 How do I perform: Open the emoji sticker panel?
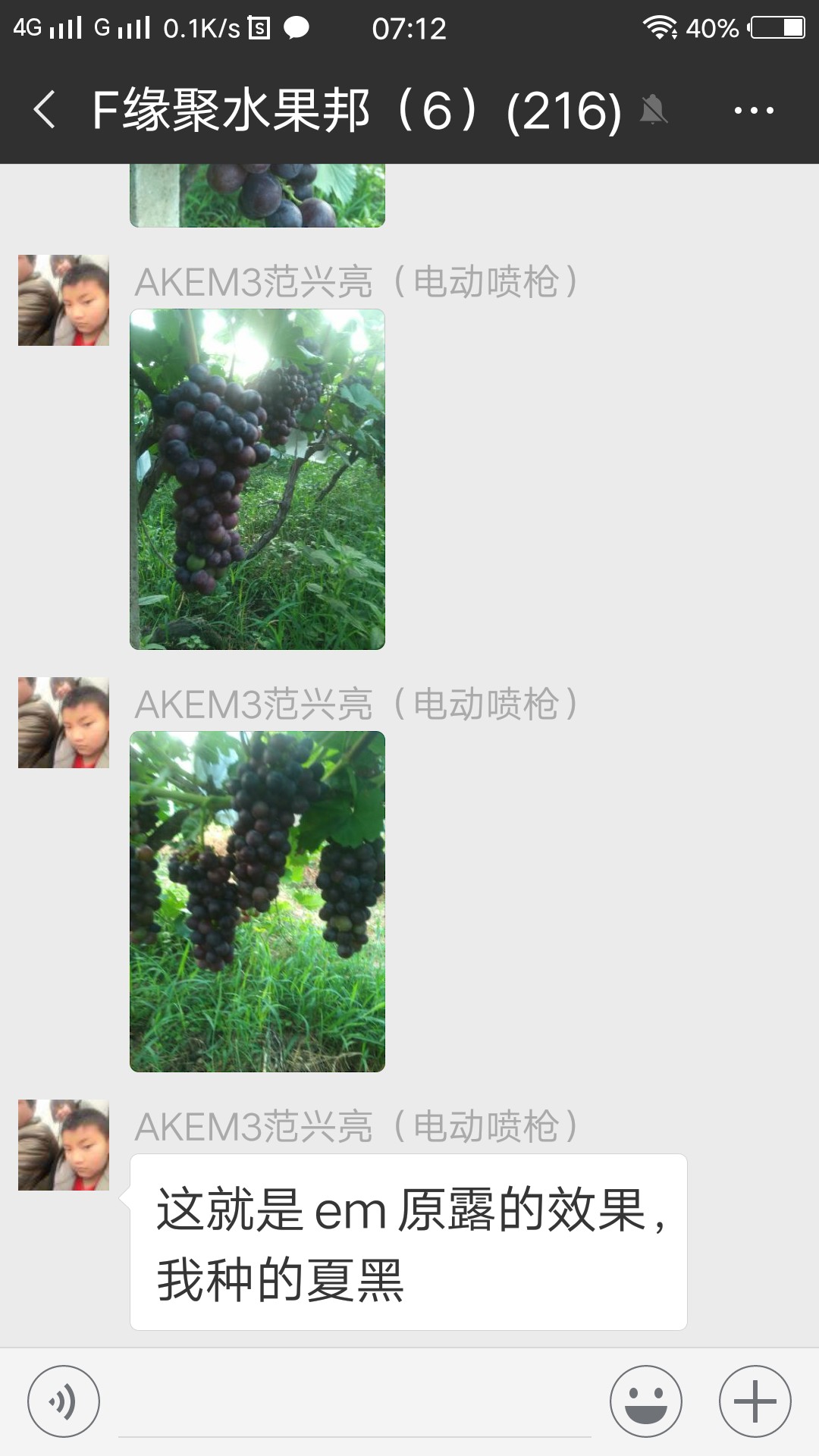tap(646, 1401)
